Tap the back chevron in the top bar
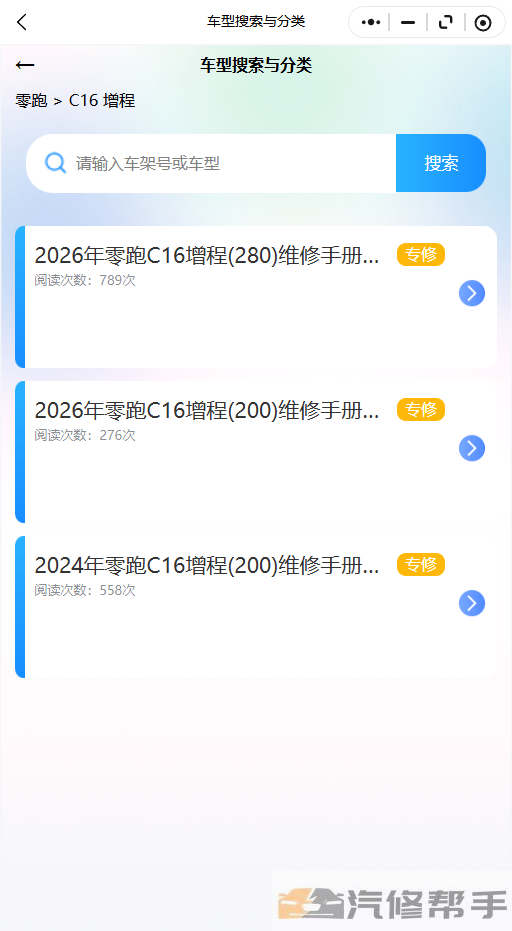This screenshot has height=931, width=512. point(22,23)
